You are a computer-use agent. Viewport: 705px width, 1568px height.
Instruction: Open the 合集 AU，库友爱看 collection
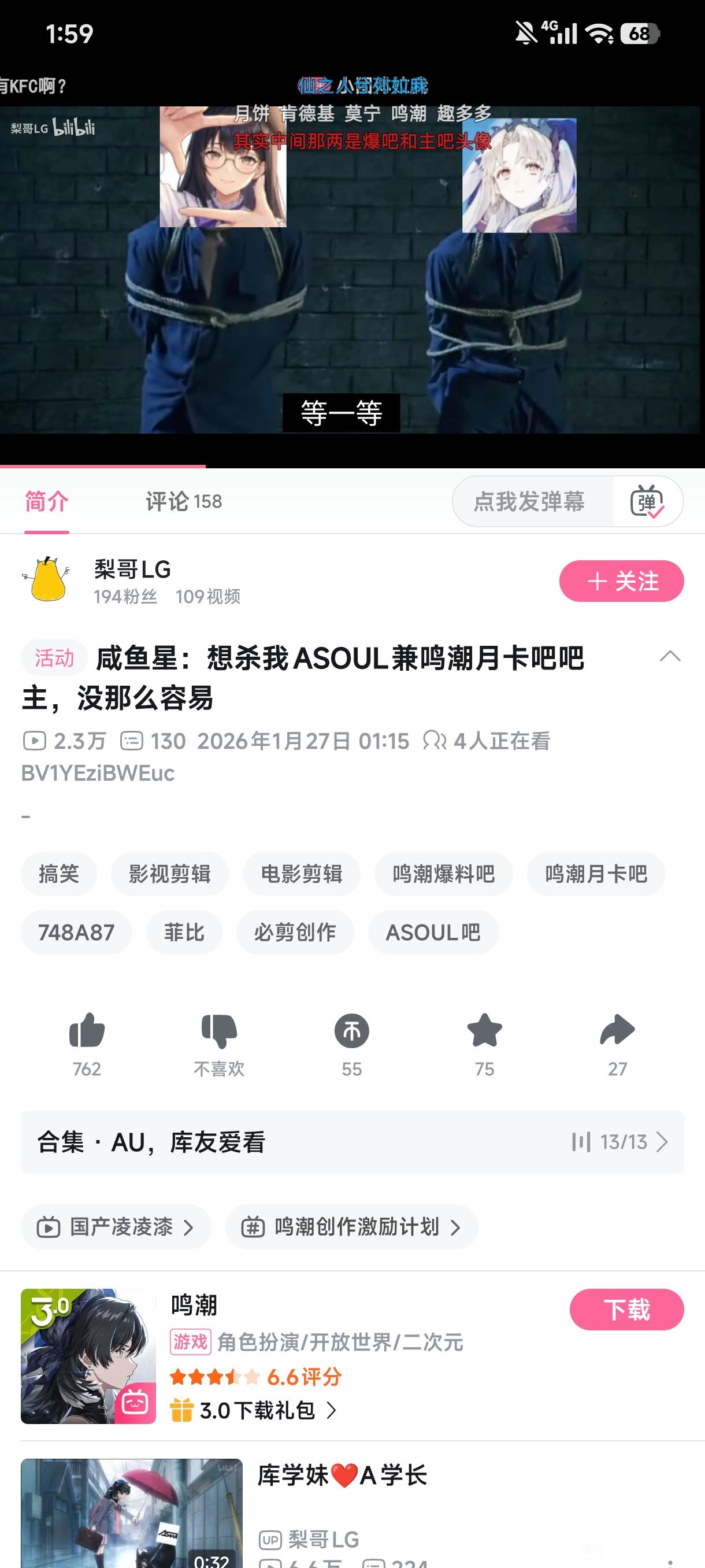(x=351, y=1142)
